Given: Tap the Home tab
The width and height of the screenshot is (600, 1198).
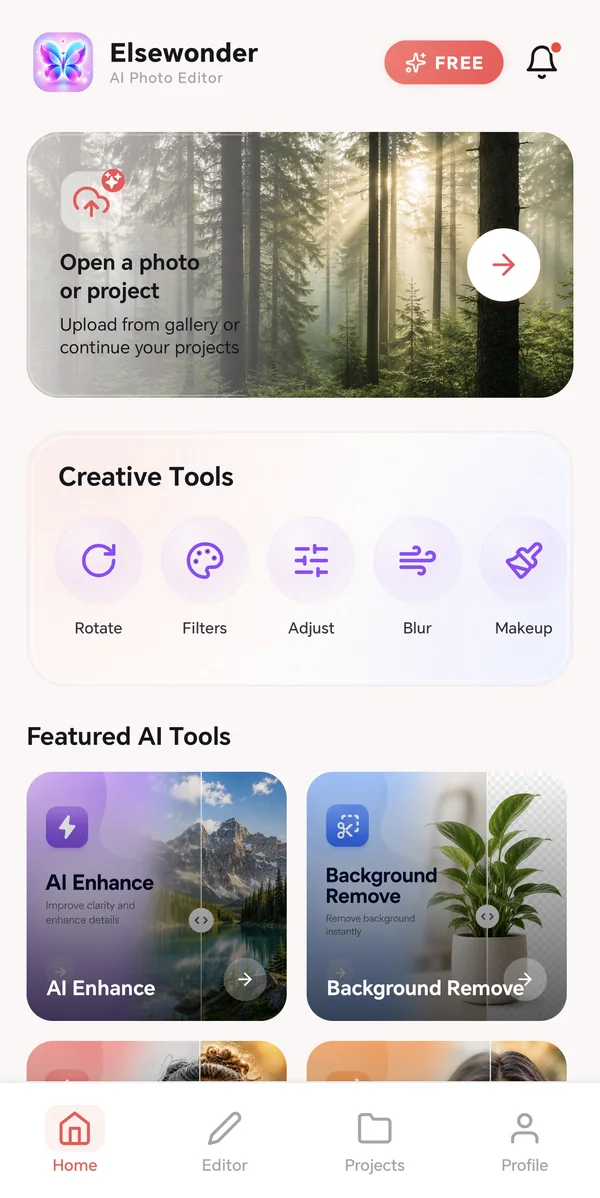Looking at the screenshot, I should 75,1141.
